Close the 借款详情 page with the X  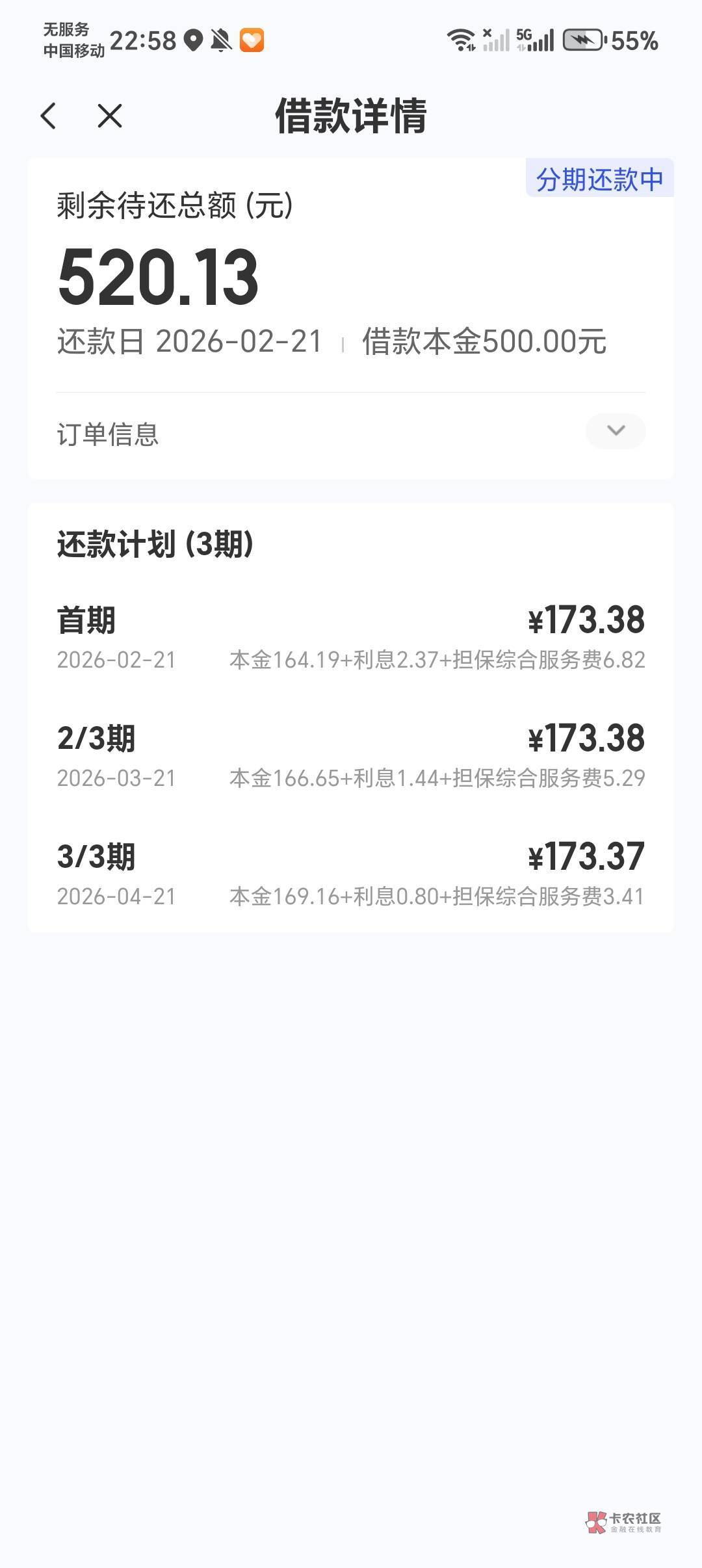109,116
